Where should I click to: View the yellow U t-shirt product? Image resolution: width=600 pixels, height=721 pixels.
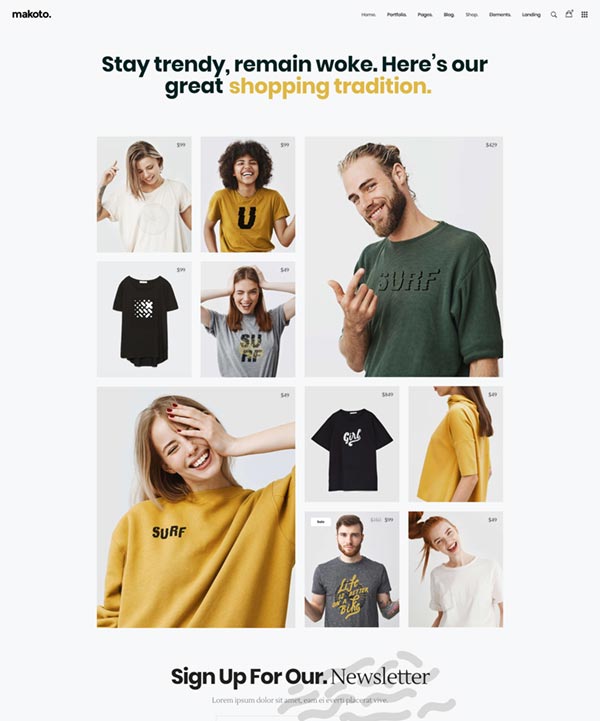click(247, 194)
